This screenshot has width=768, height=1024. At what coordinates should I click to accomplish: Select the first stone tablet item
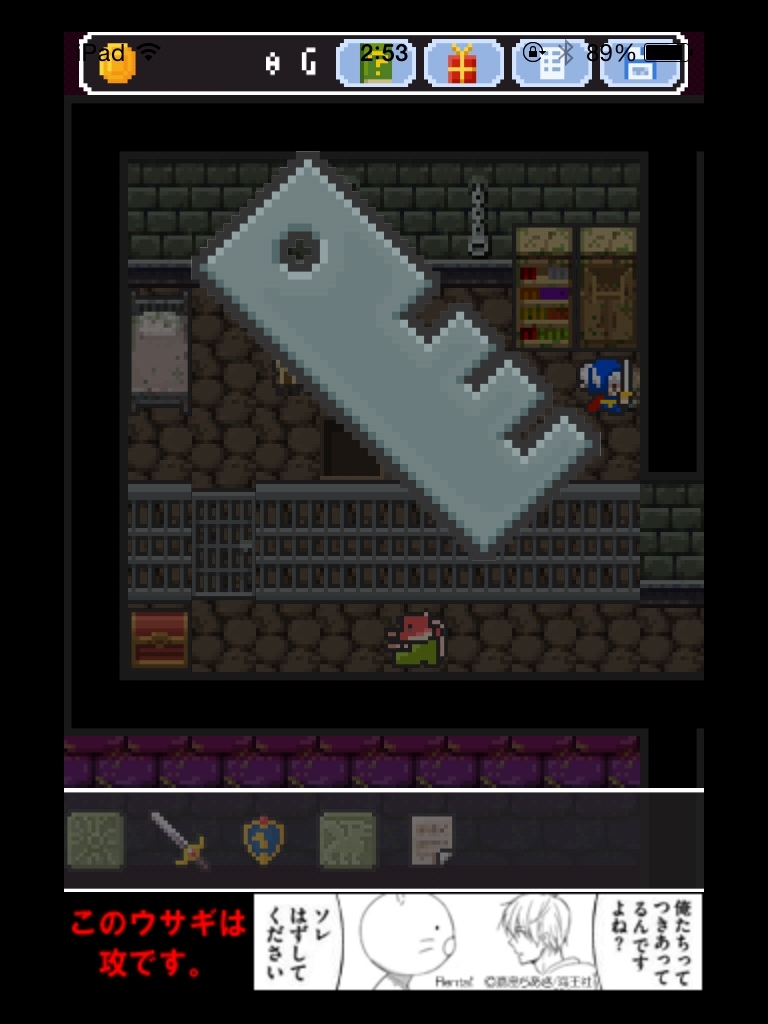pyautogui.click(x=96, y=840)
